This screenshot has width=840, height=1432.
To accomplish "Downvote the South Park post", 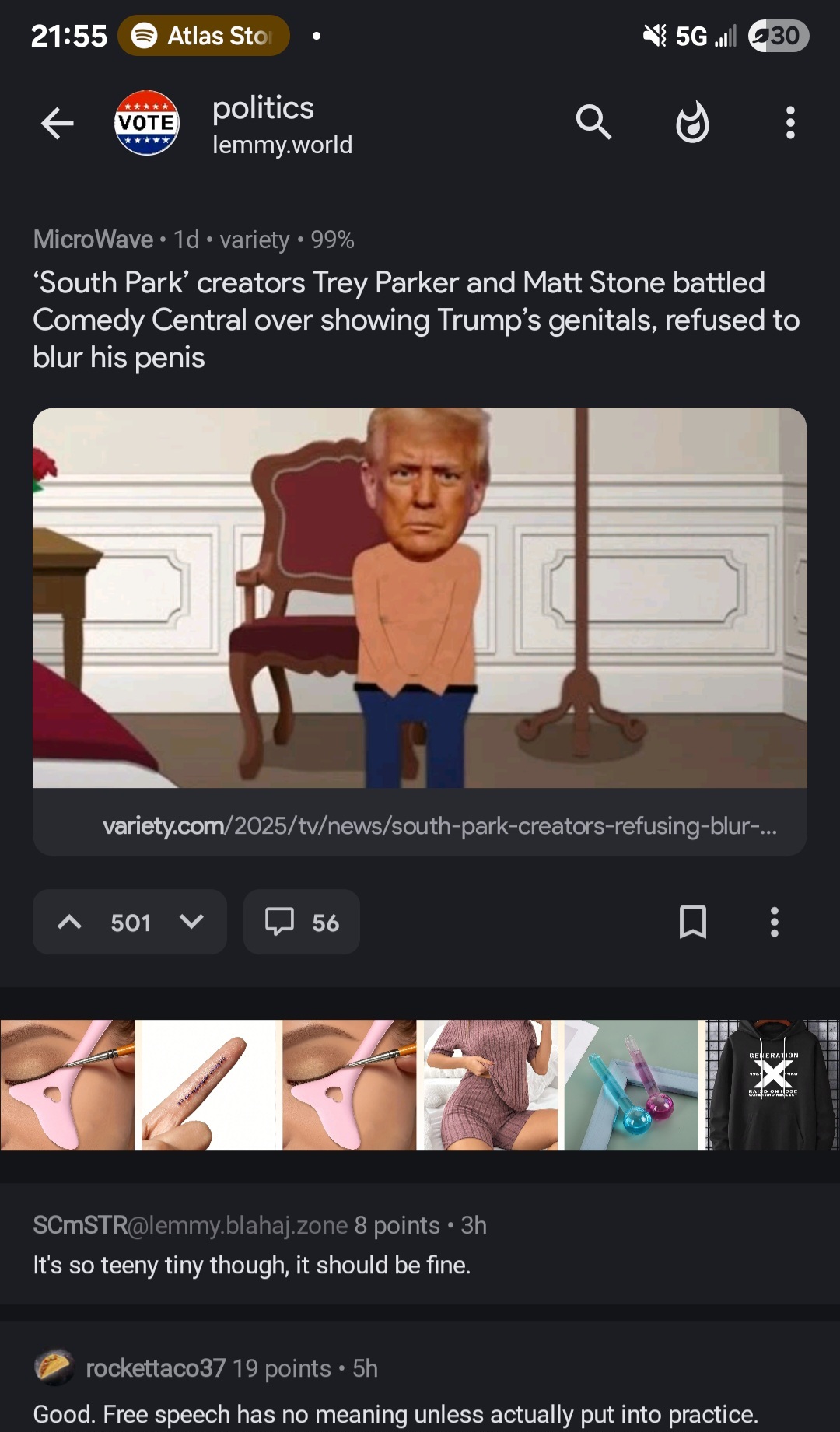I will tap(191, 923).
